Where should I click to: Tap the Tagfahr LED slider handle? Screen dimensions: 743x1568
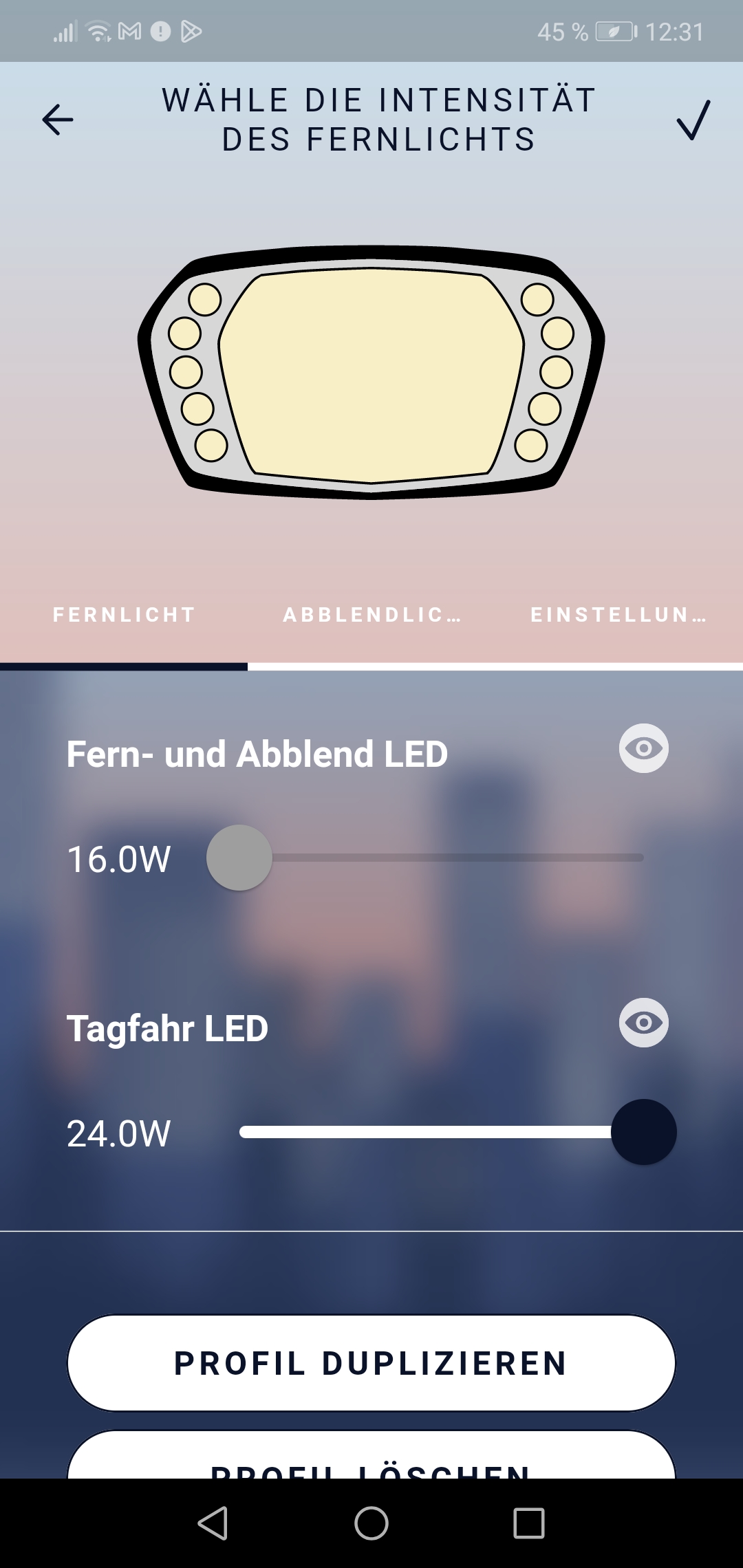644,1132
